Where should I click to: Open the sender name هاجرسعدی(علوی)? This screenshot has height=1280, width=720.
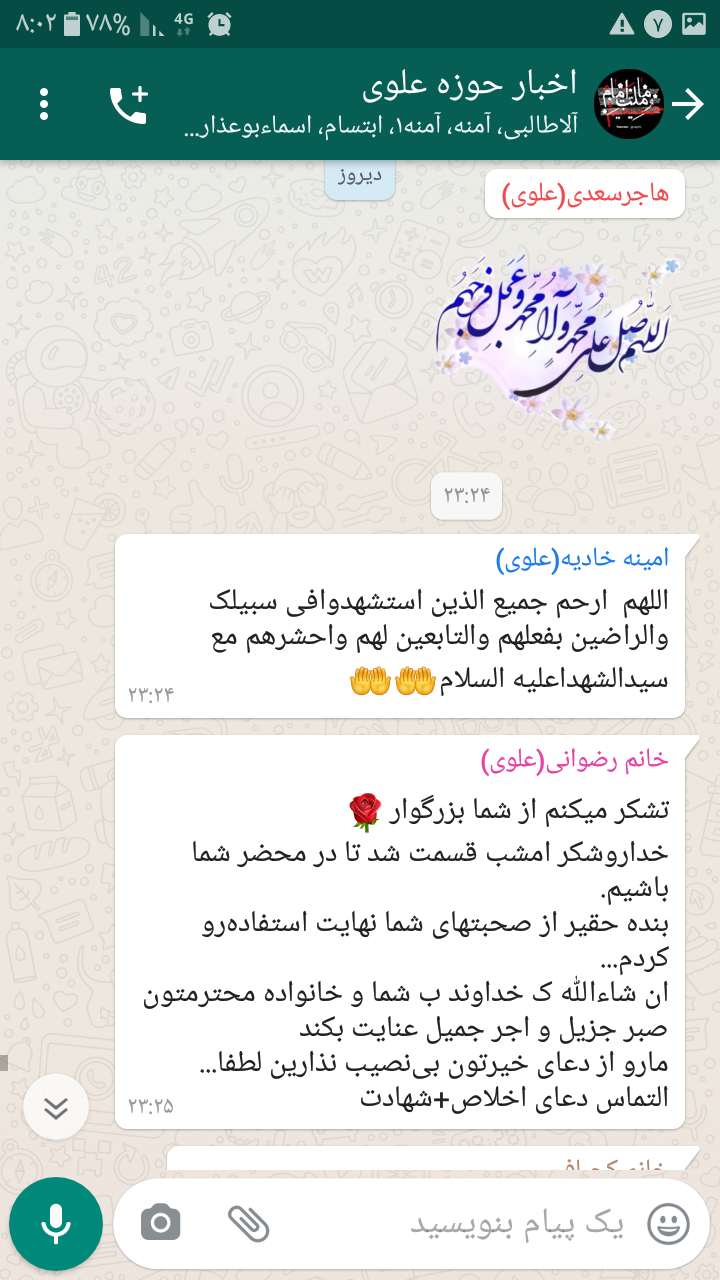[x=585, y=193]
